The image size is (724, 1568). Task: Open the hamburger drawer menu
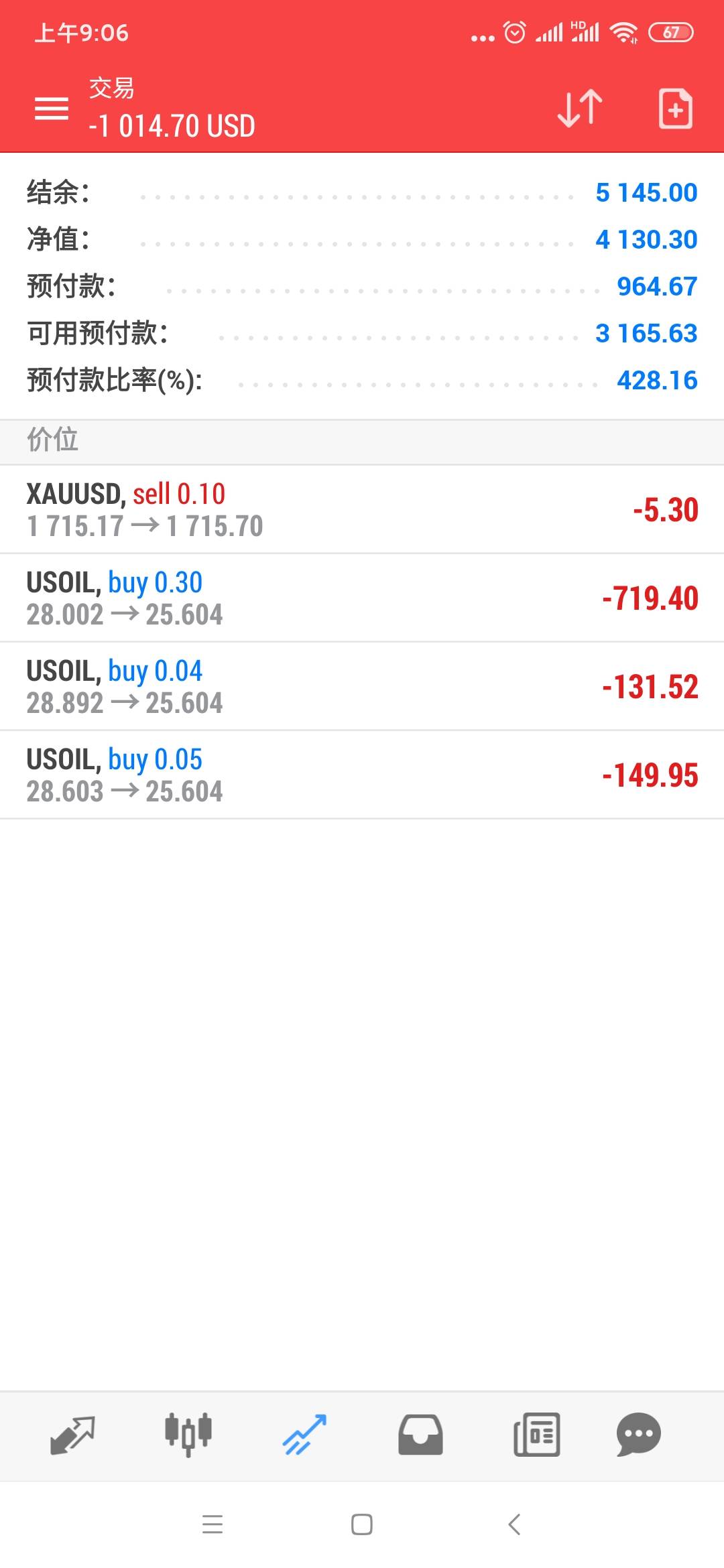(x=52, y=109)
